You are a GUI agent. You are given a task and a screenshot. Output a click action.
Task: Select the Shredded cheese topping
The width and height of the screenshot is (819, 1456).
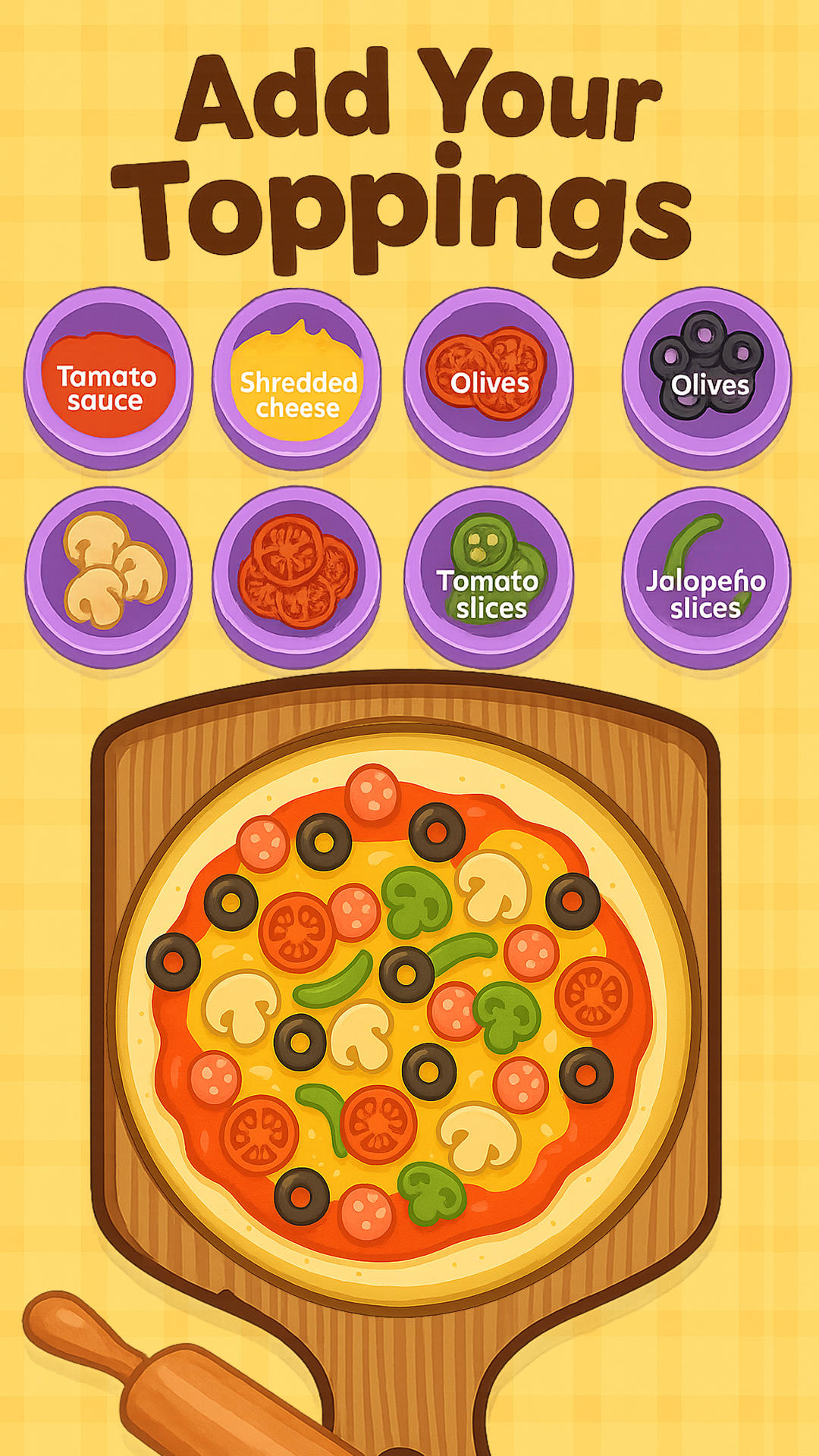300,377
